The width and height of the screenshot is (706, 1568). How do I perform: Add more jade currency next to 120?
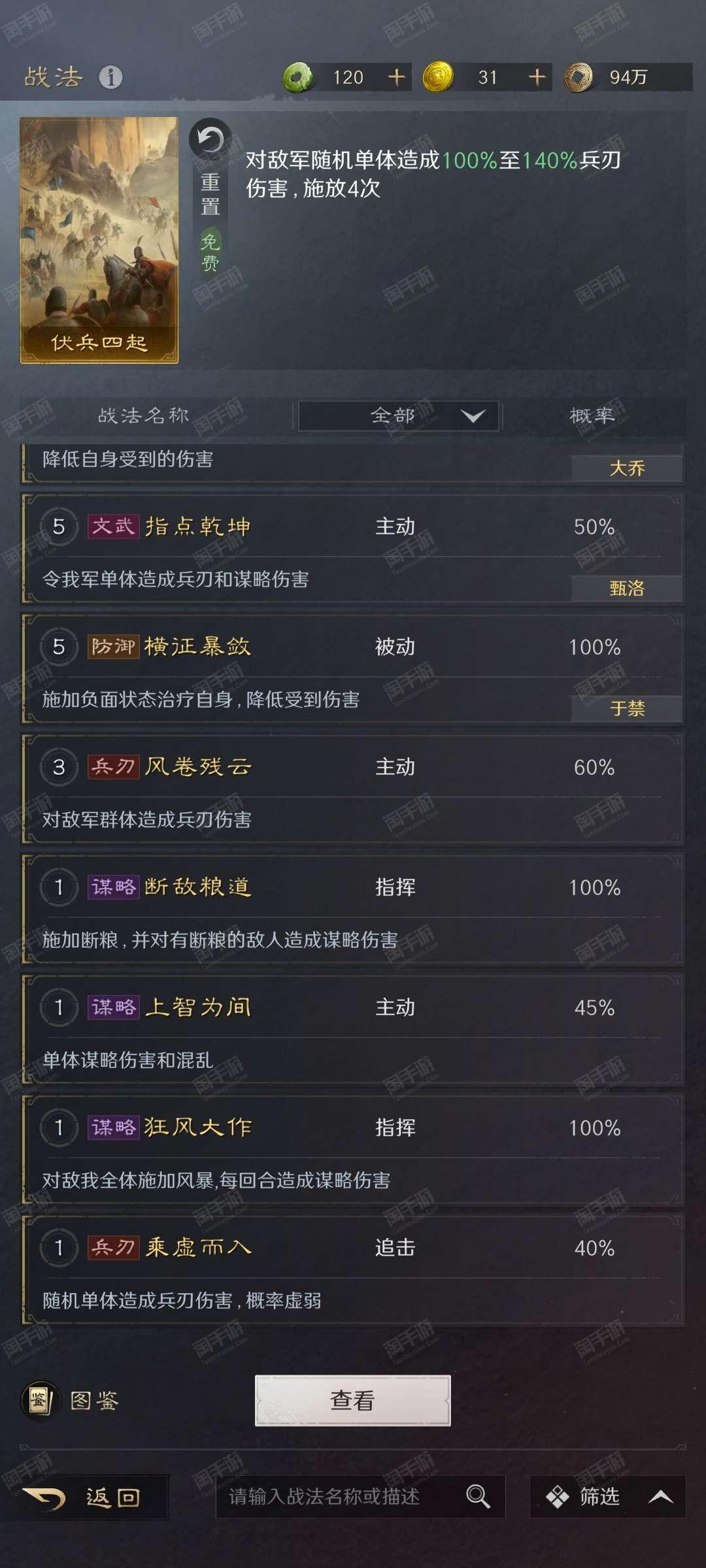[396, 78]
